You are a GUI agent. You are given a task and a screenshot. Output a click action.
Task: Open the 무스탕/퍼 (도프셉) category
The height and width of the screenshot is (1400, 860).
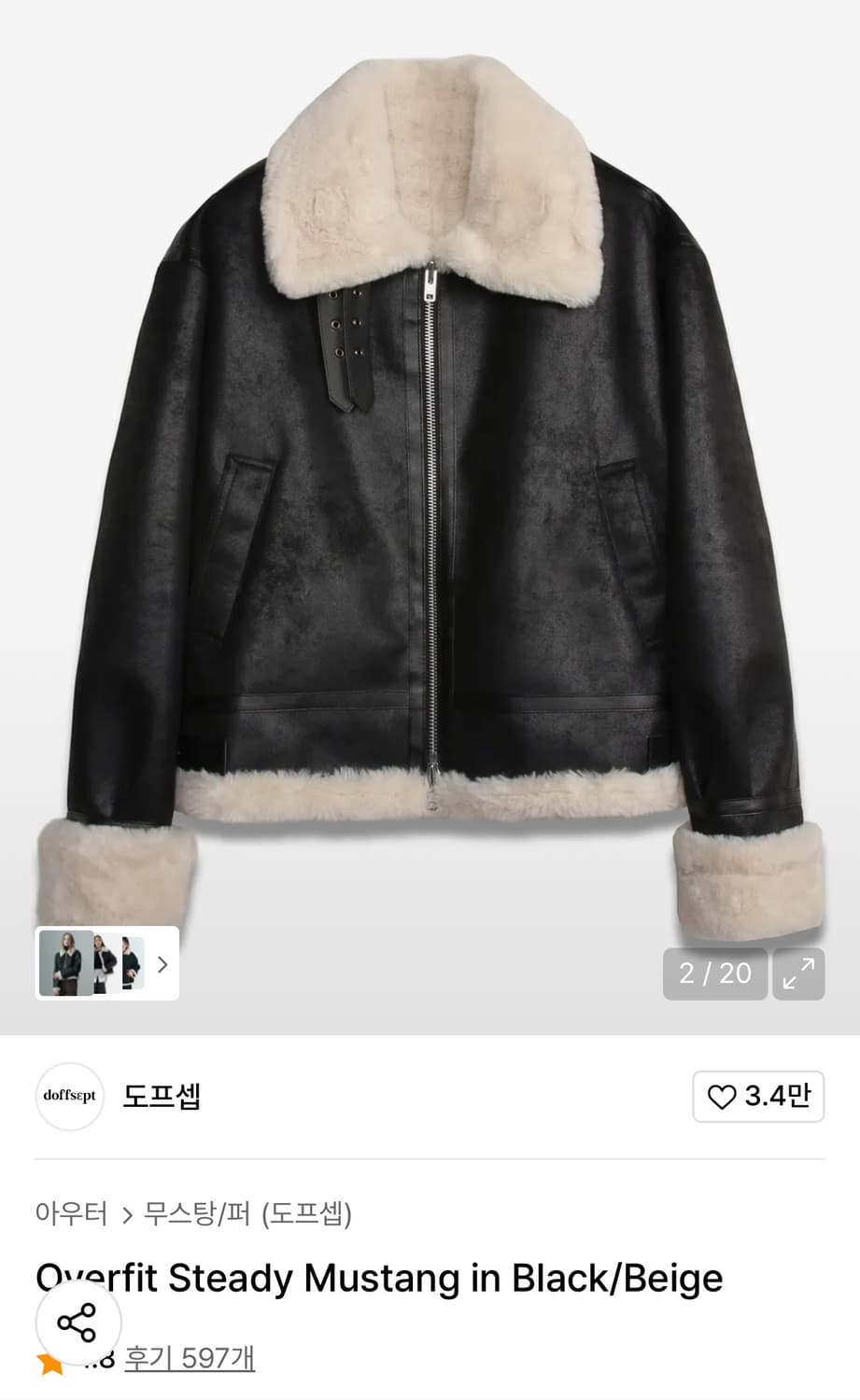point(249,1215)
